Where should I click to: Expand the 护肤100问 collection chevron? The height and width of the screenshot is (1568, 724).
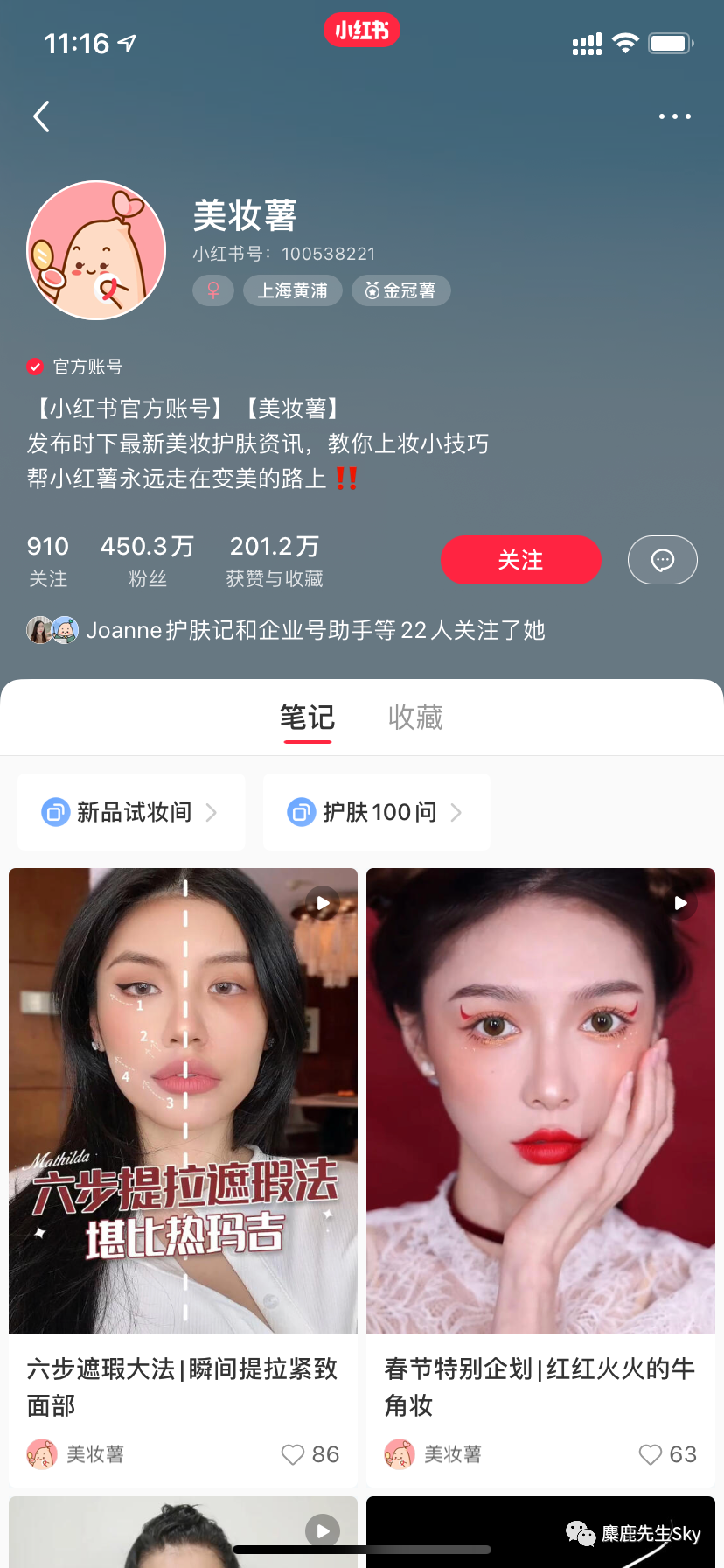[x=456, y=812]
